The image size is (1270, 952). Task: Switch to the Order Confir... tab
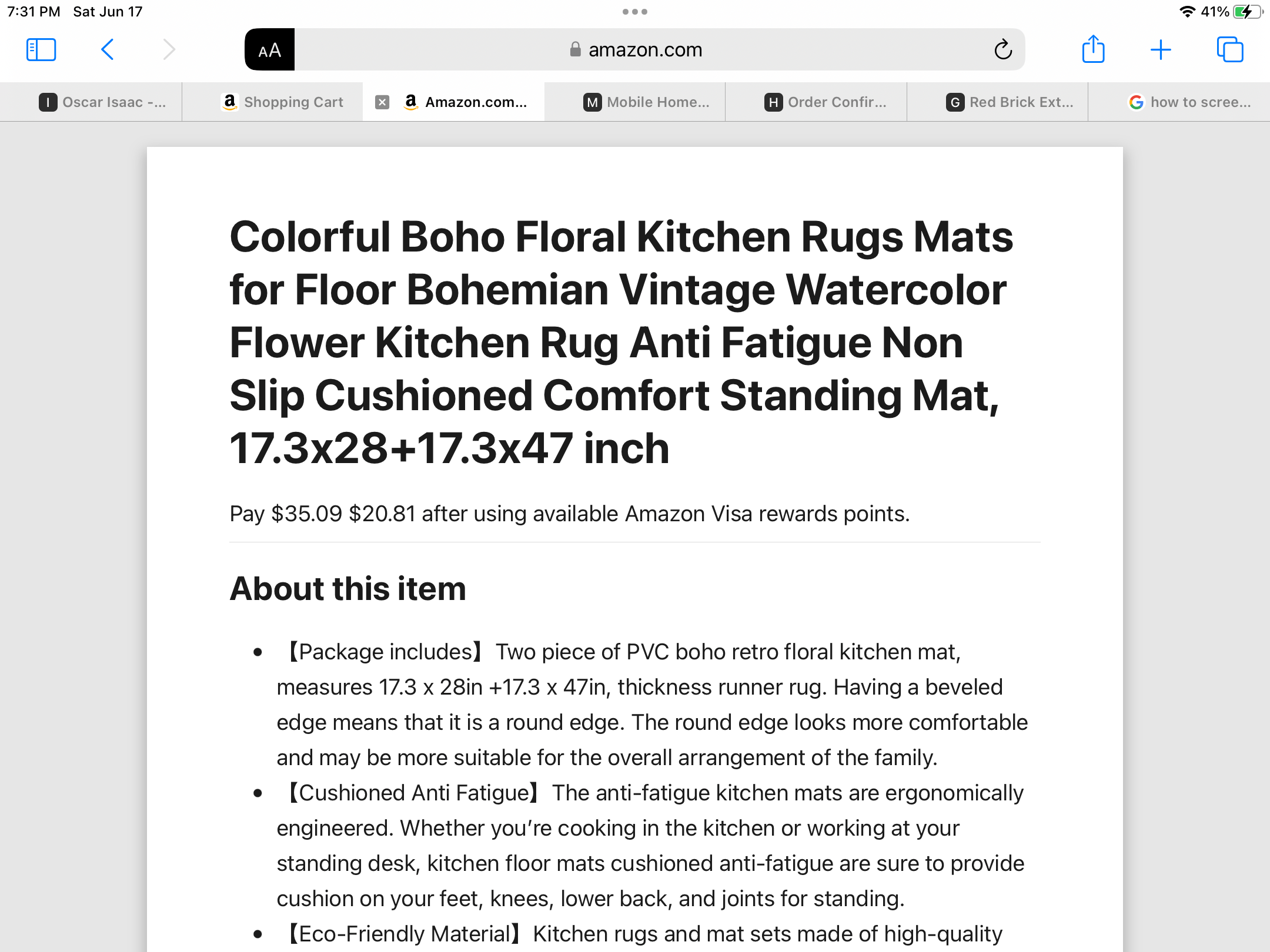pos(825,102)
